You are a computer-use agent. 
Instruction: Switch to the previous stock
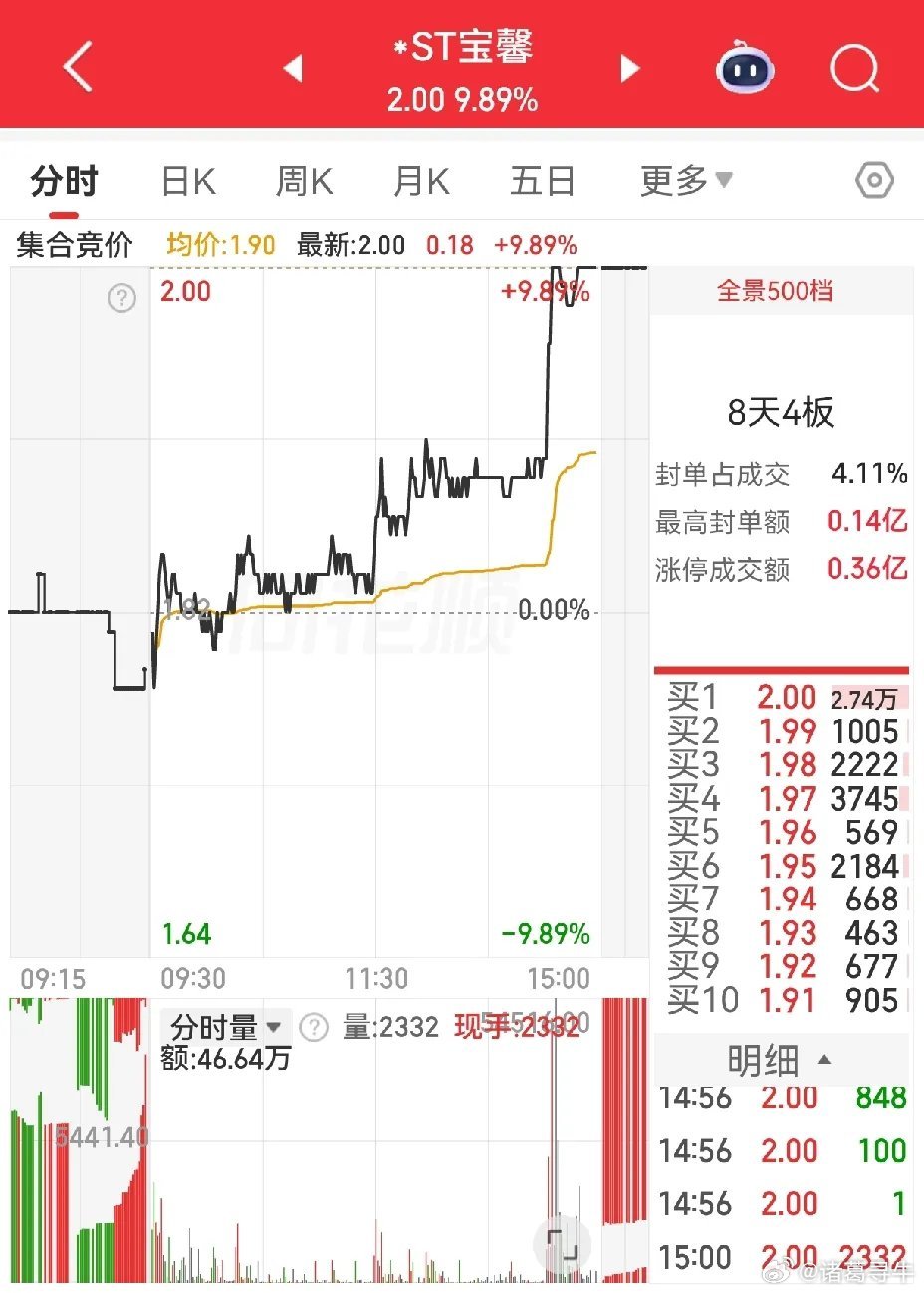(x=292, y=68)
